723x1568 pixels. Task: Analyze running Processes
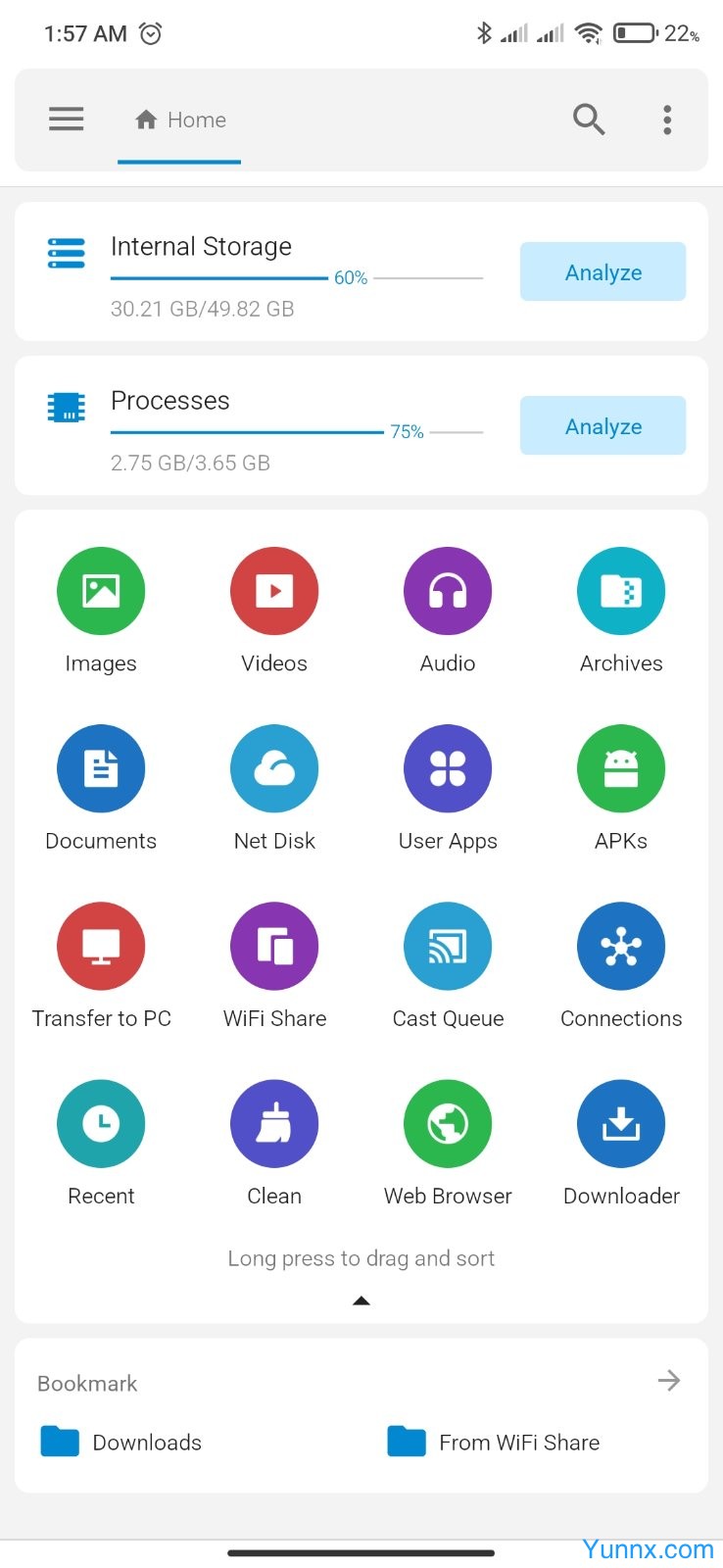pyautogui.click(x=602, y=425)
